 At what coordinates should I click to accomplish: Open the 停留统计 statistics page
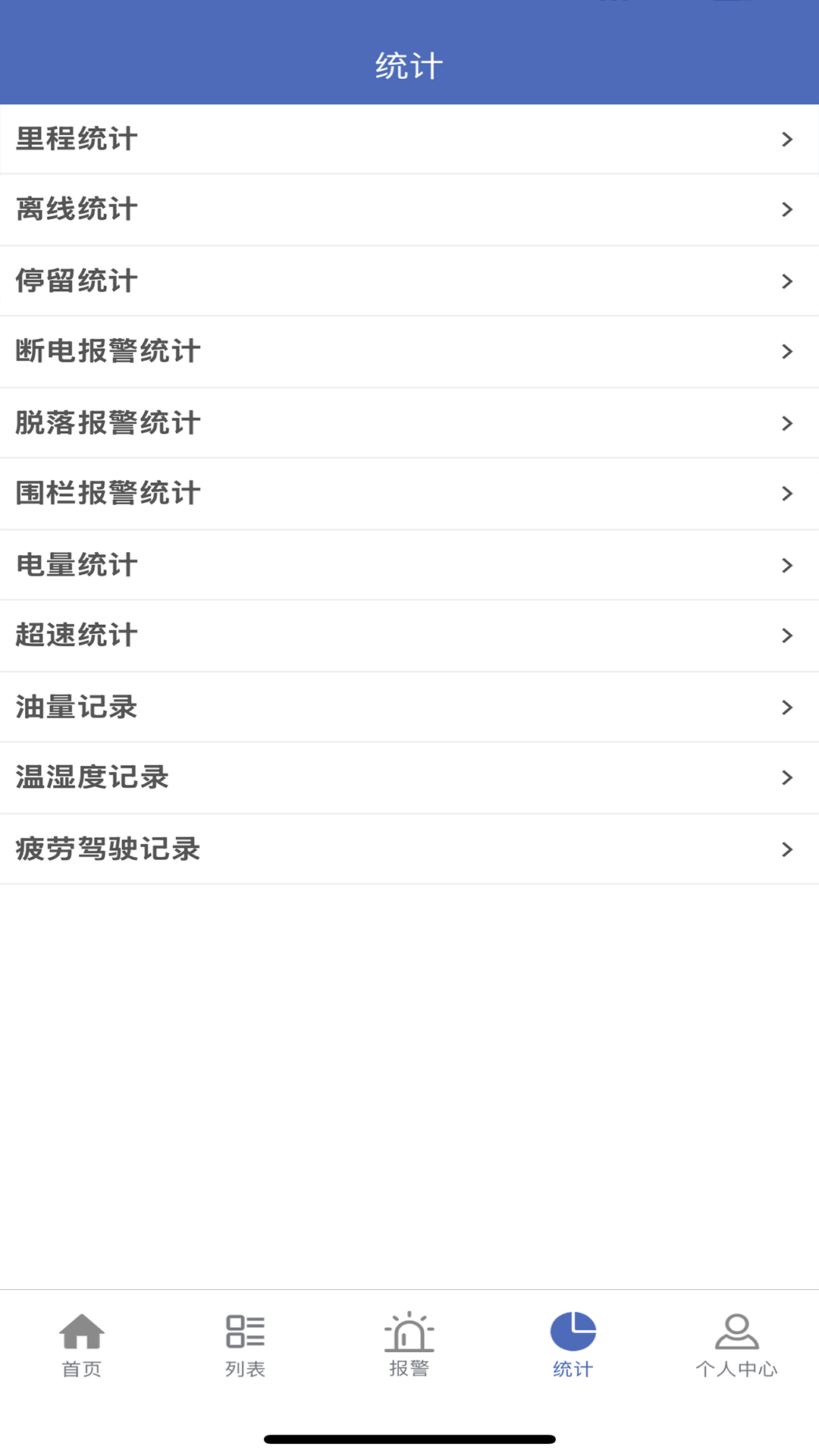coord(409,281)
